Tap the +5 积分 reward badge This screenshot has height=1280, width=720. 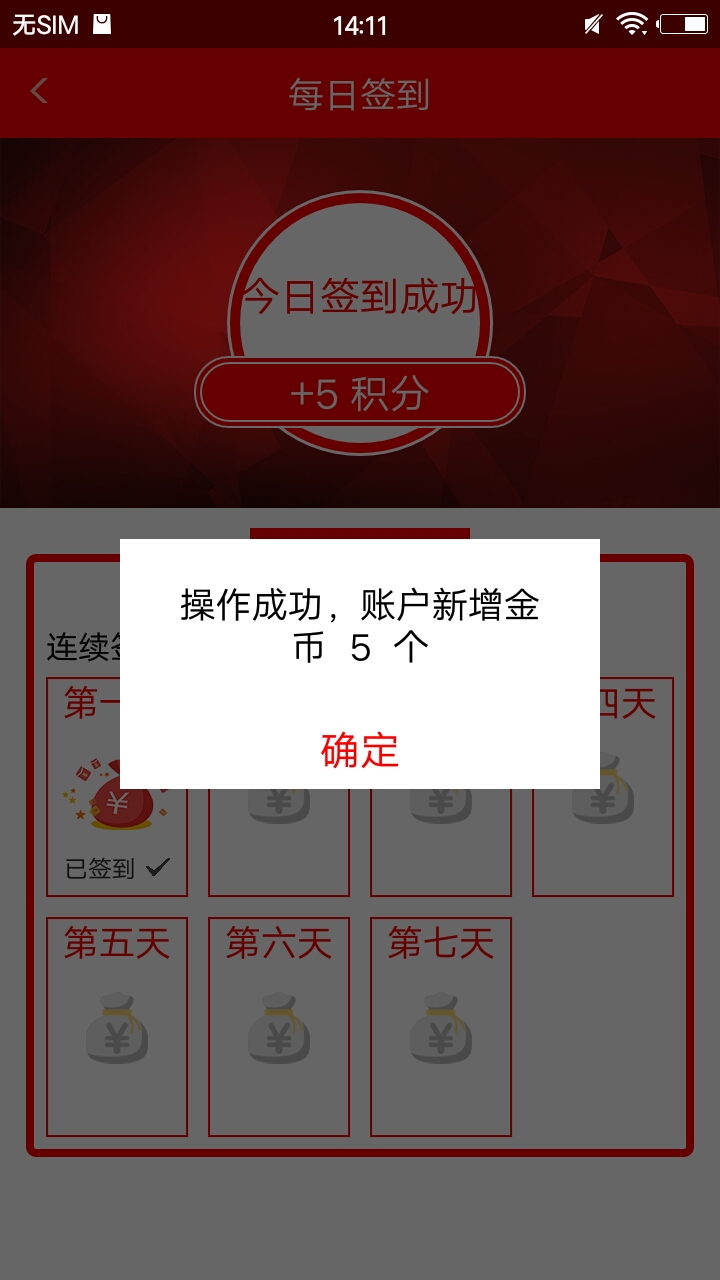[359, 392]
